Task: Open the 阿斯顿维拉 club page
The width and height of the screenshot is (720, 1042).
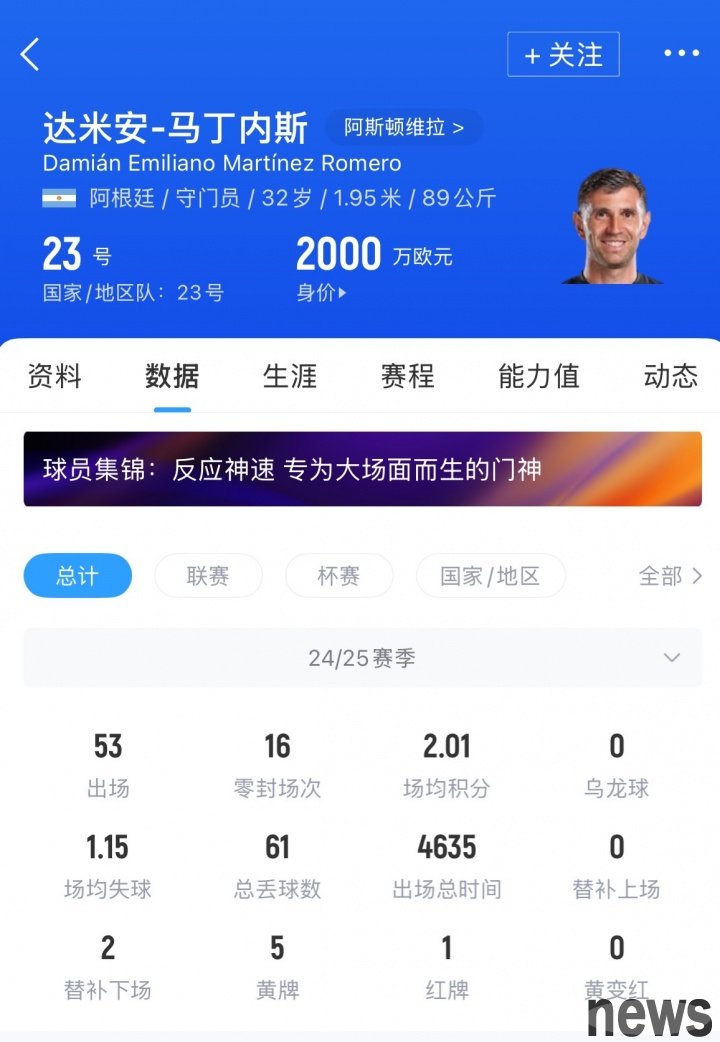Action: click(x=404, y=128)
